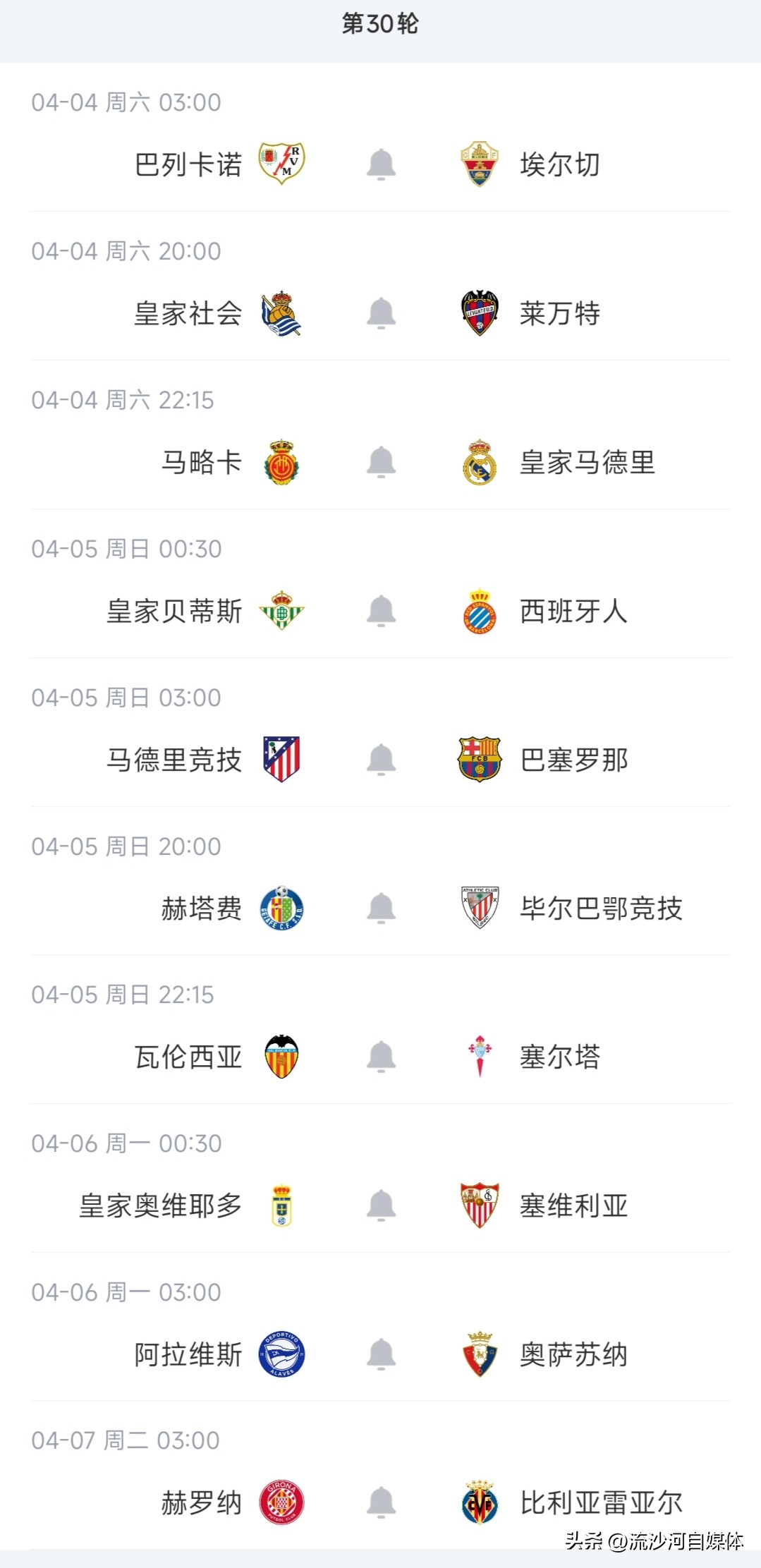Set reminder bell for 巴列卡诺 vs 埃尔切
Viewport: 761px width, 1568px height.
pos(381,164)
